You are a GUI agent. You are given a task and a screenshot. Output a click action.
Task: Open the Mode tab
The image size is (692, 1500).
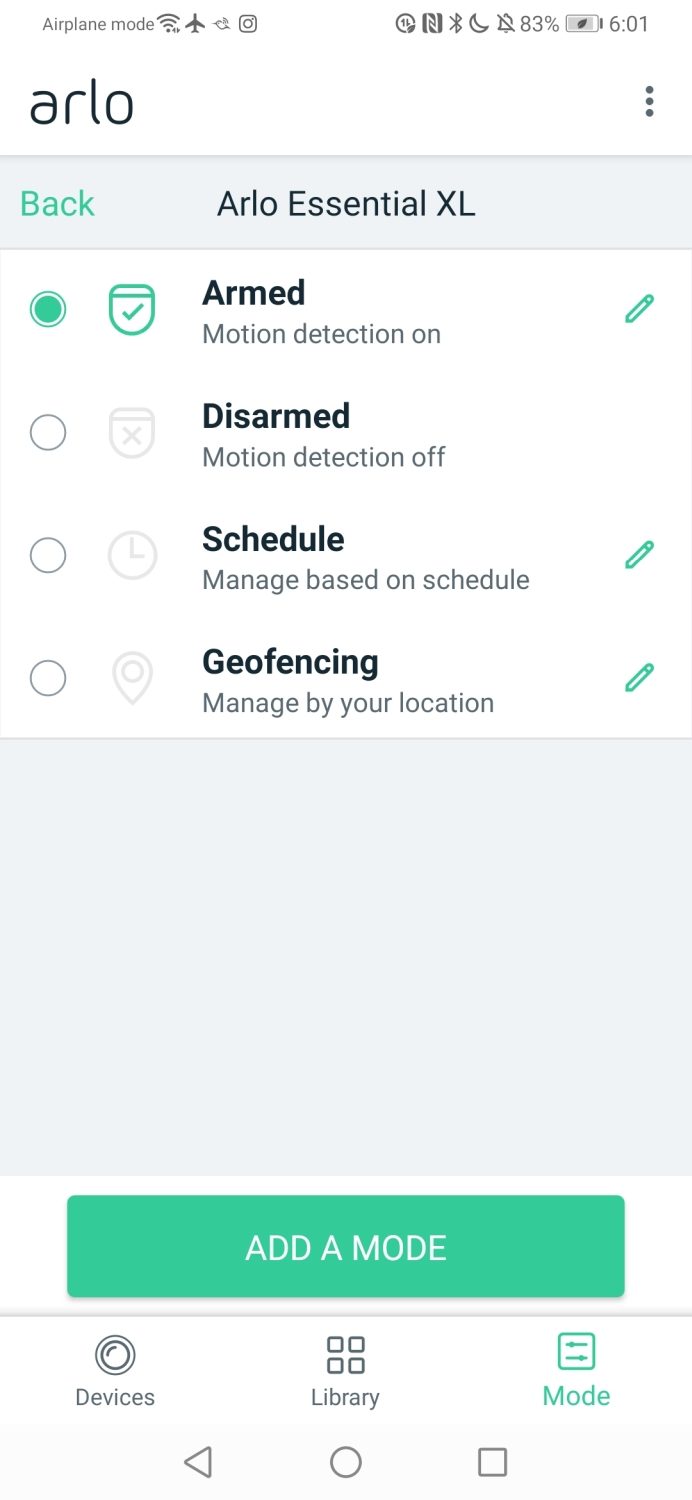[x=576, y=1371]
